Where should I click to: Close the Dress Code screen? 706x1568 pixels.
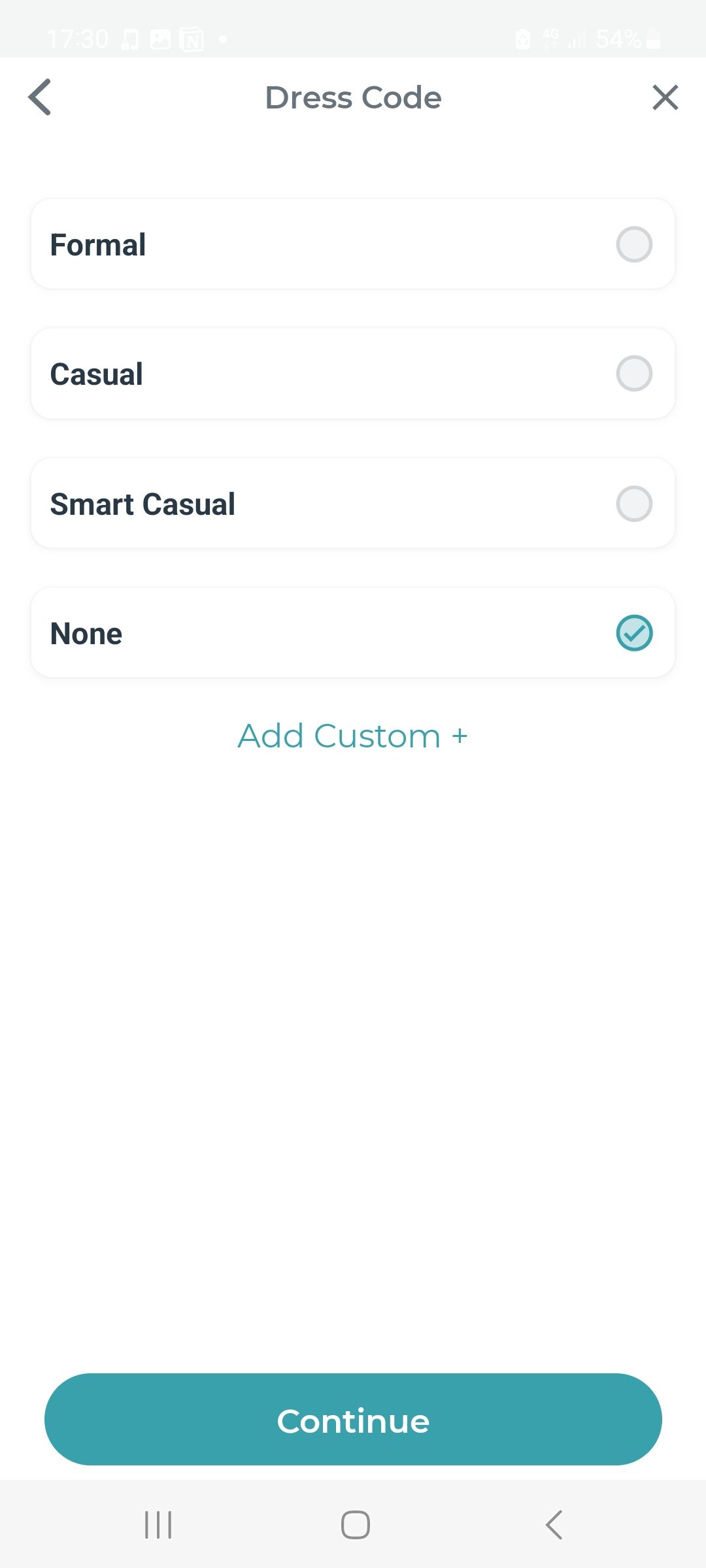[x=665, y=98]
